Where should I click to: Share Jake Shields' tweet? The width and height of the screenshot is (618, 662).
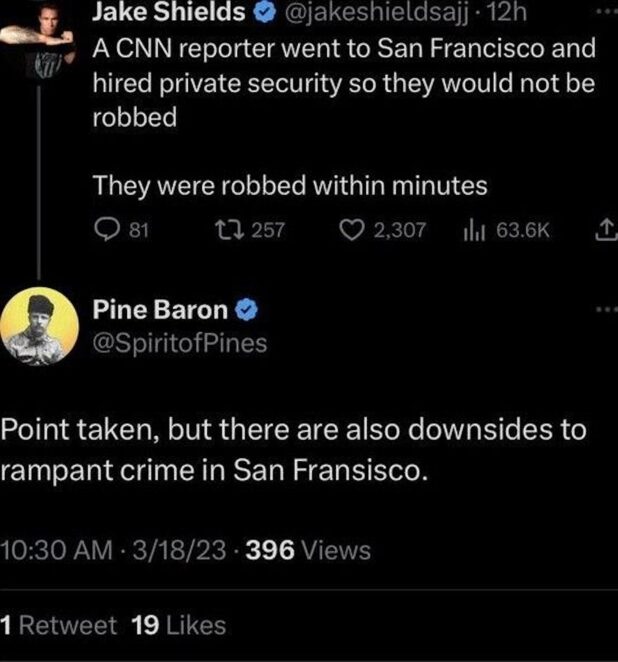(x=604, y=231)
